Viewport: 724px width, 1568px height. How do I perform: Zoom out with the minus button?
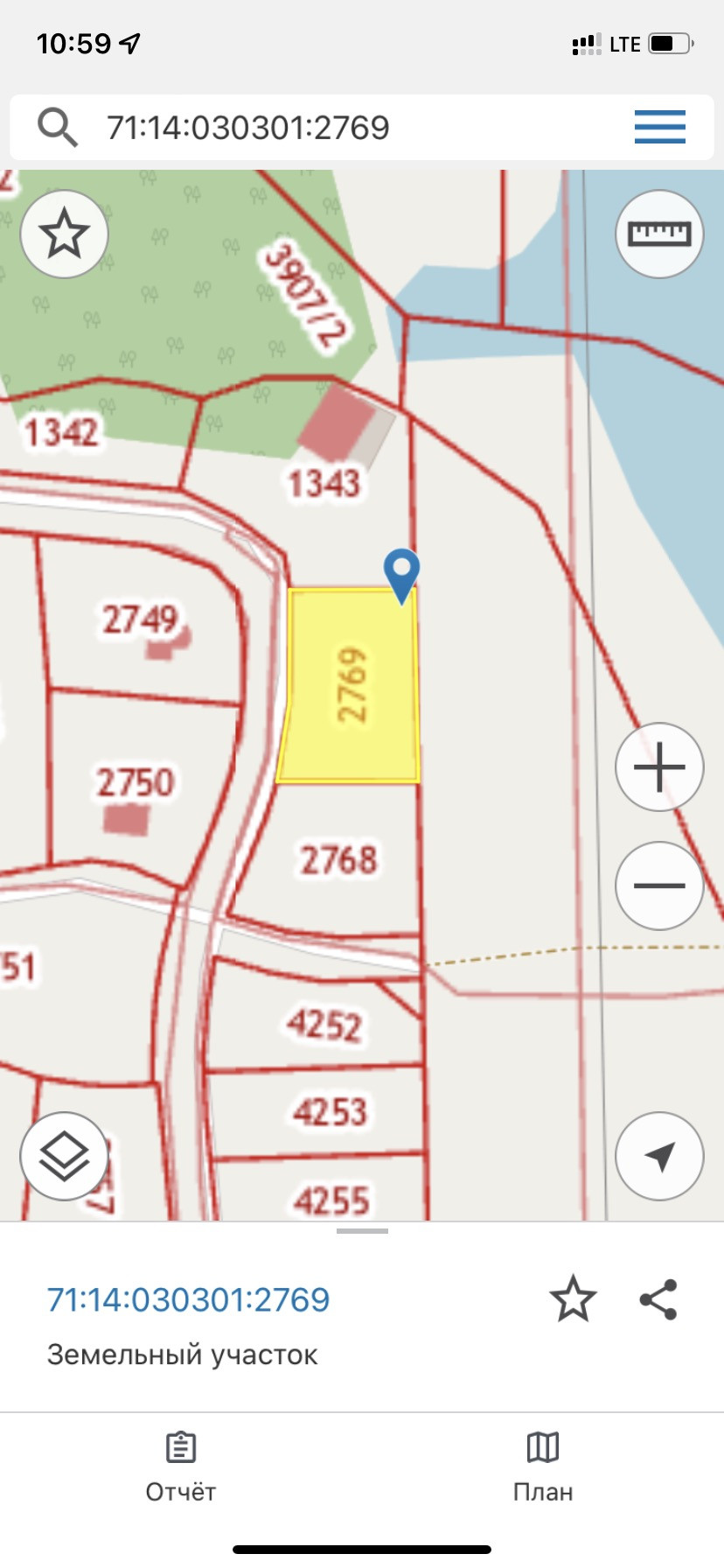click(x=659, y=885)
